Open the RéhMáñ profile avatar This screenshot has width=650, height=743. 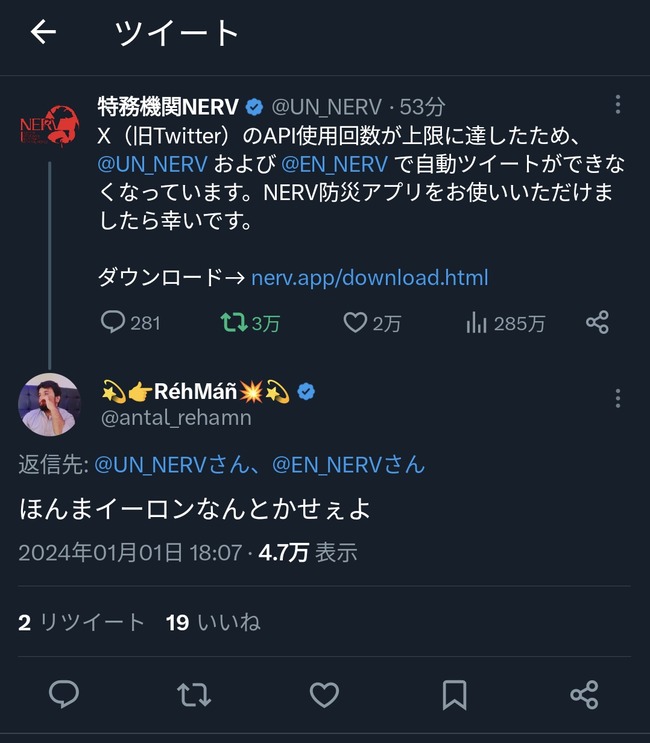(48, 404)
